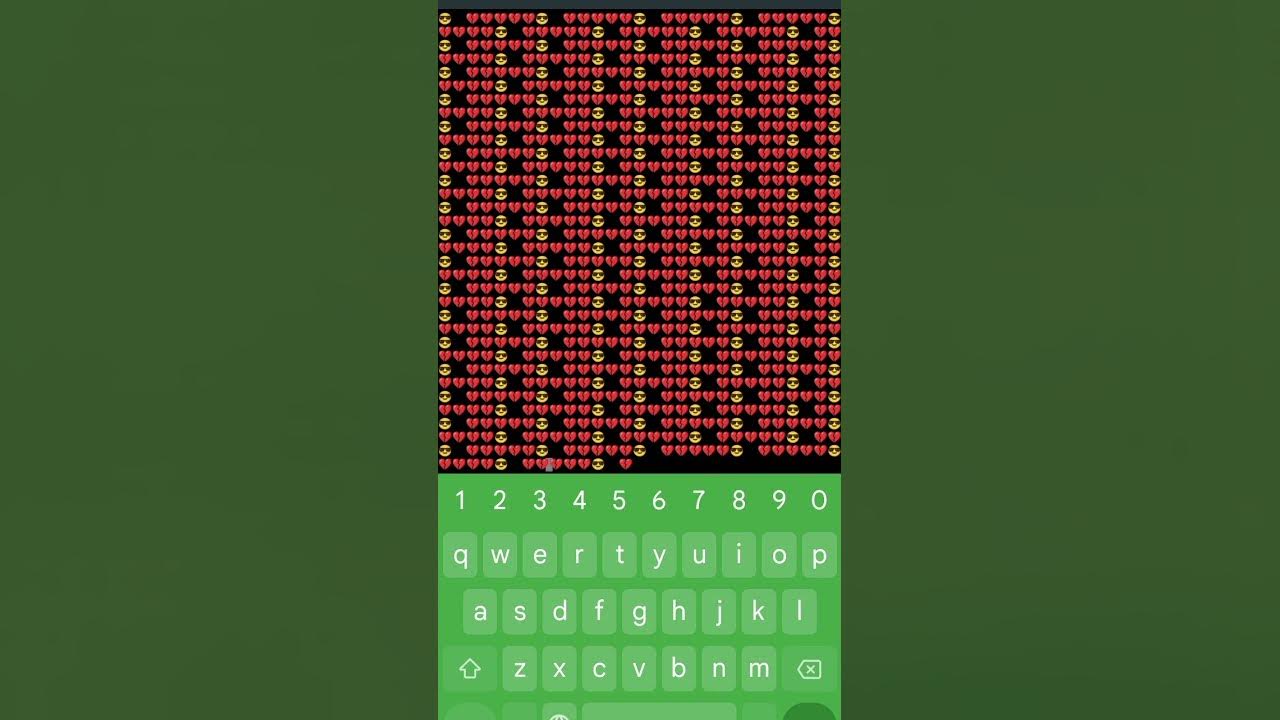Tap the letter a key
1280x720 pixels.
click(480, 612)
